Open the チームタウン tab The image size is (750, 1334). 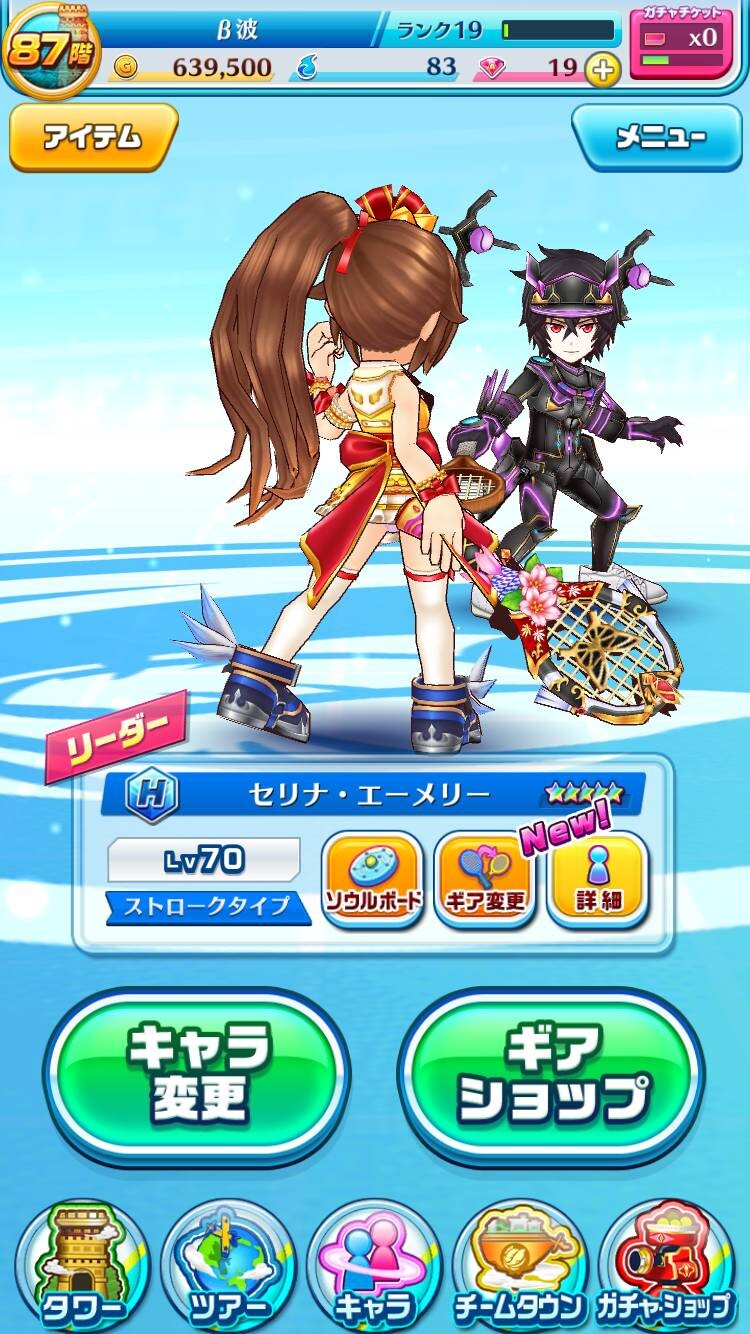point(519,1265)
